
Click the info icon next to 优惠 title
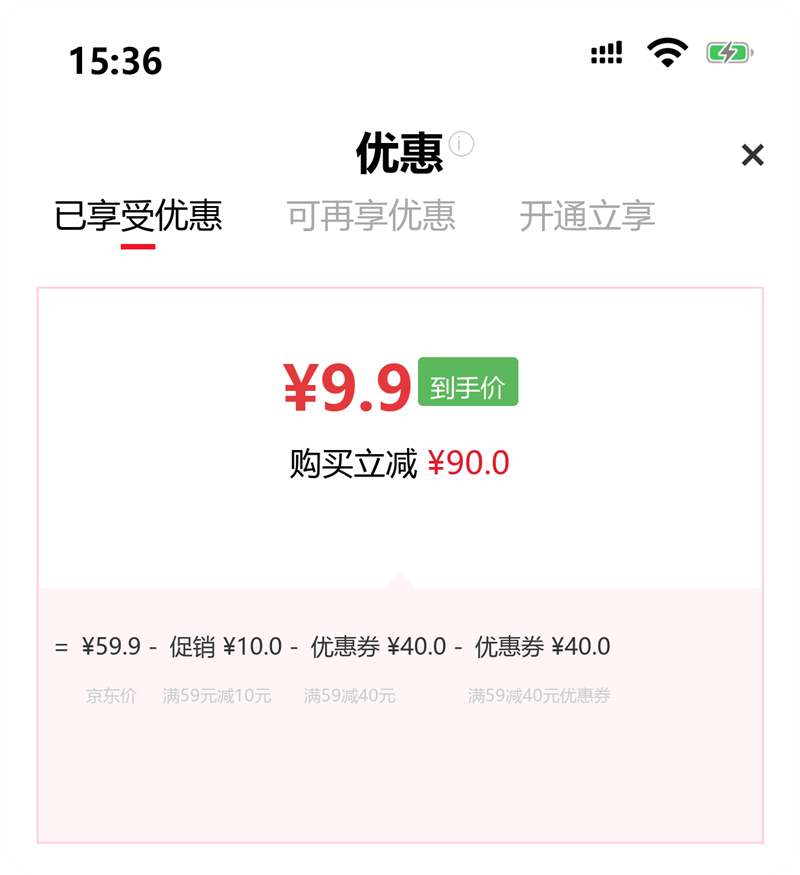[x=459, y=145]
